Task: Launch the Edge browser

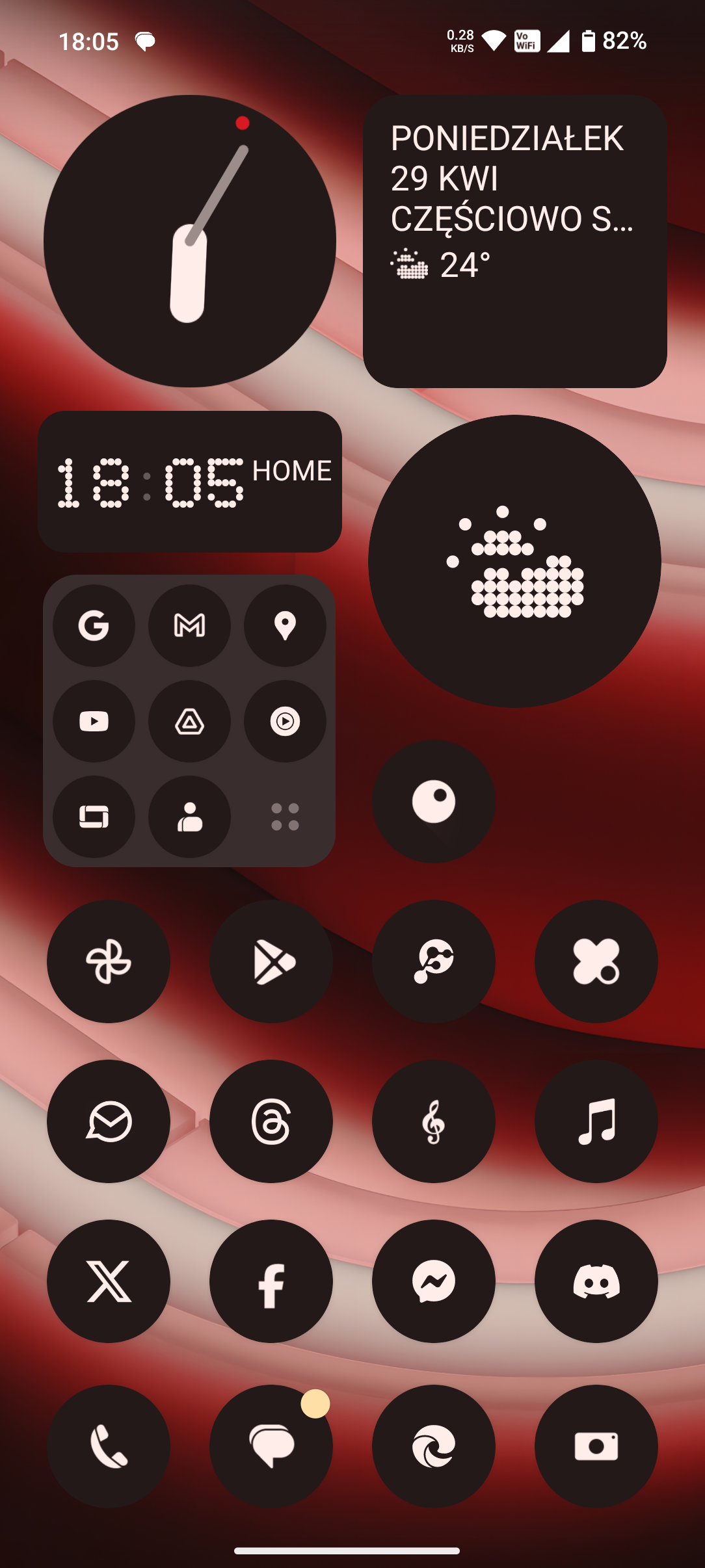Action: [434, 1446]
